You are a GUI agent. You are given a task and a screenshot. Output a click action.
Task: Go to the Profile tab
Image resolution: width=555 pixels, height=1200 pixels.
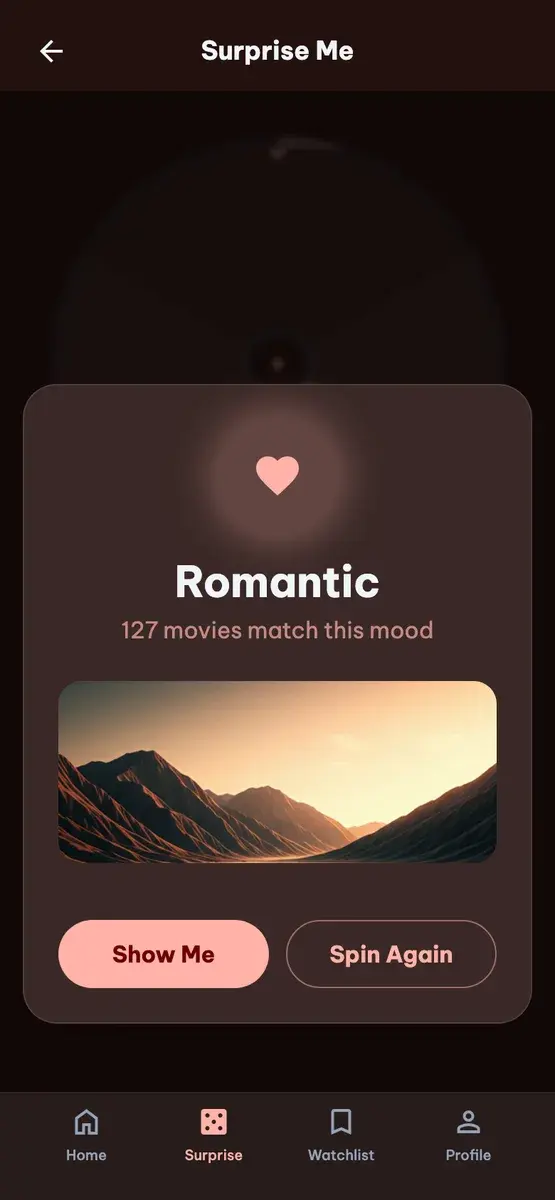tap(468, 1135)
